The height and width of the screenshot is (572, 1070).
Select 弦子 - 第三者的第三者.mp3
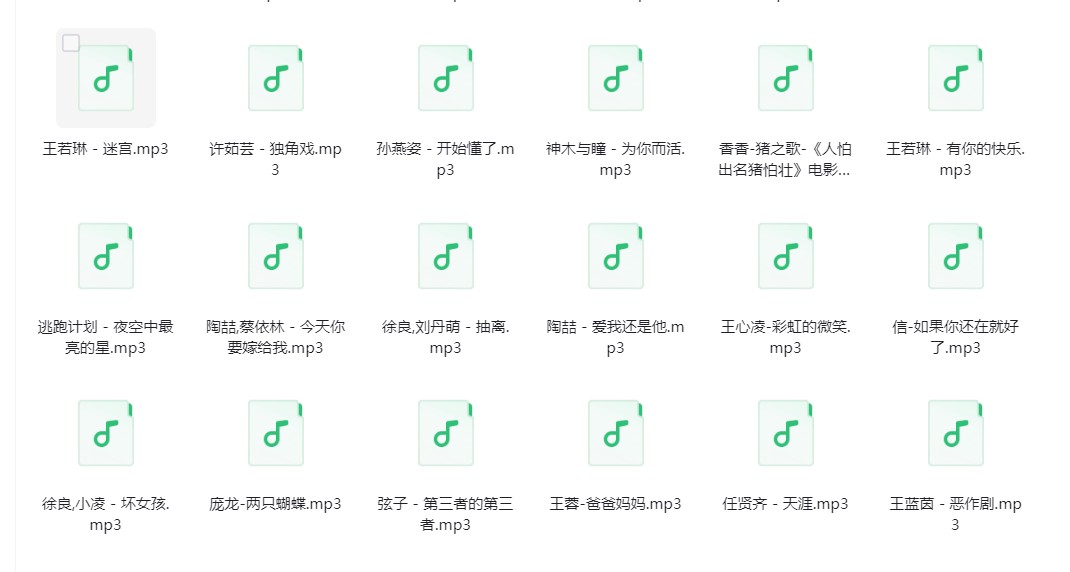[446, 433]
